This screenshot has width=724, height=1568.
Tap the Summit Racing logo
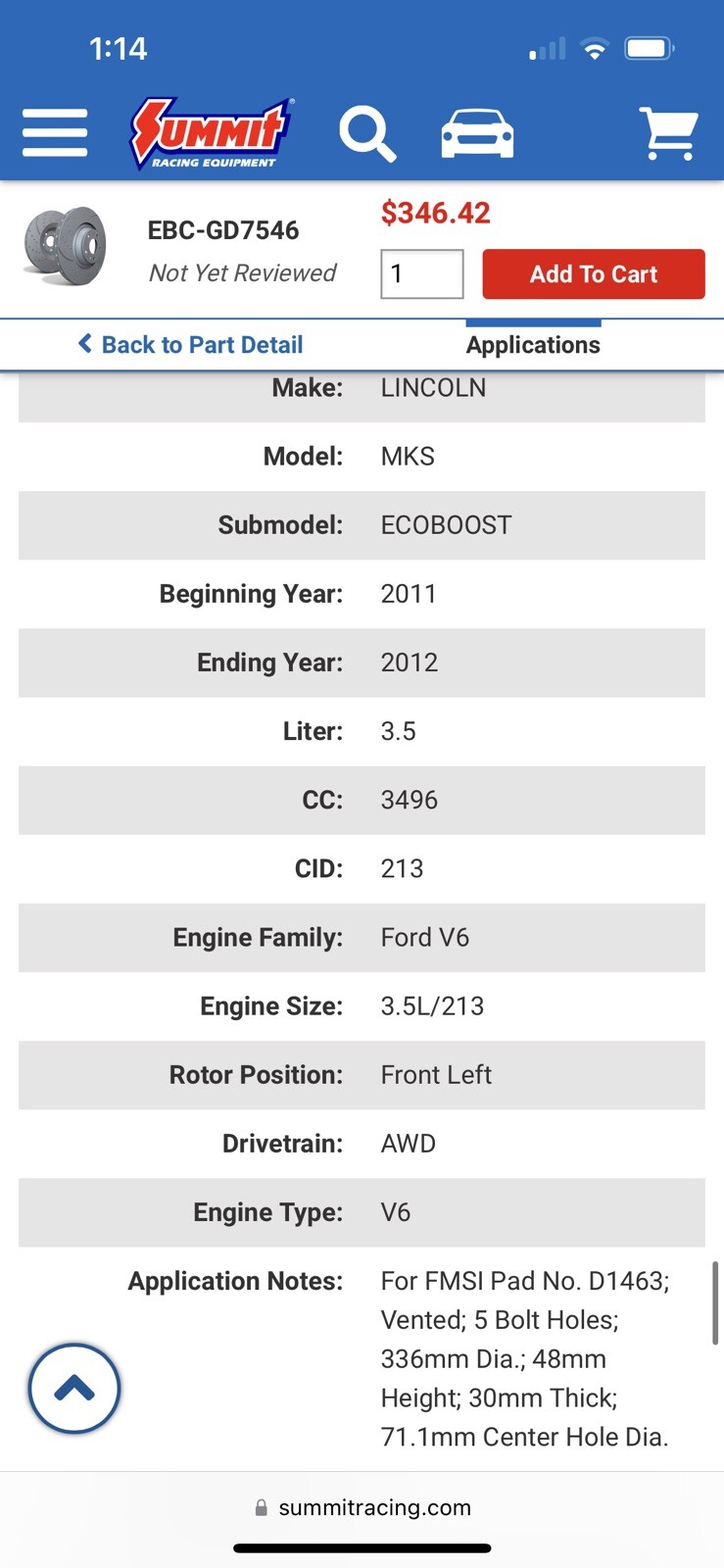(x=211, y=133)
